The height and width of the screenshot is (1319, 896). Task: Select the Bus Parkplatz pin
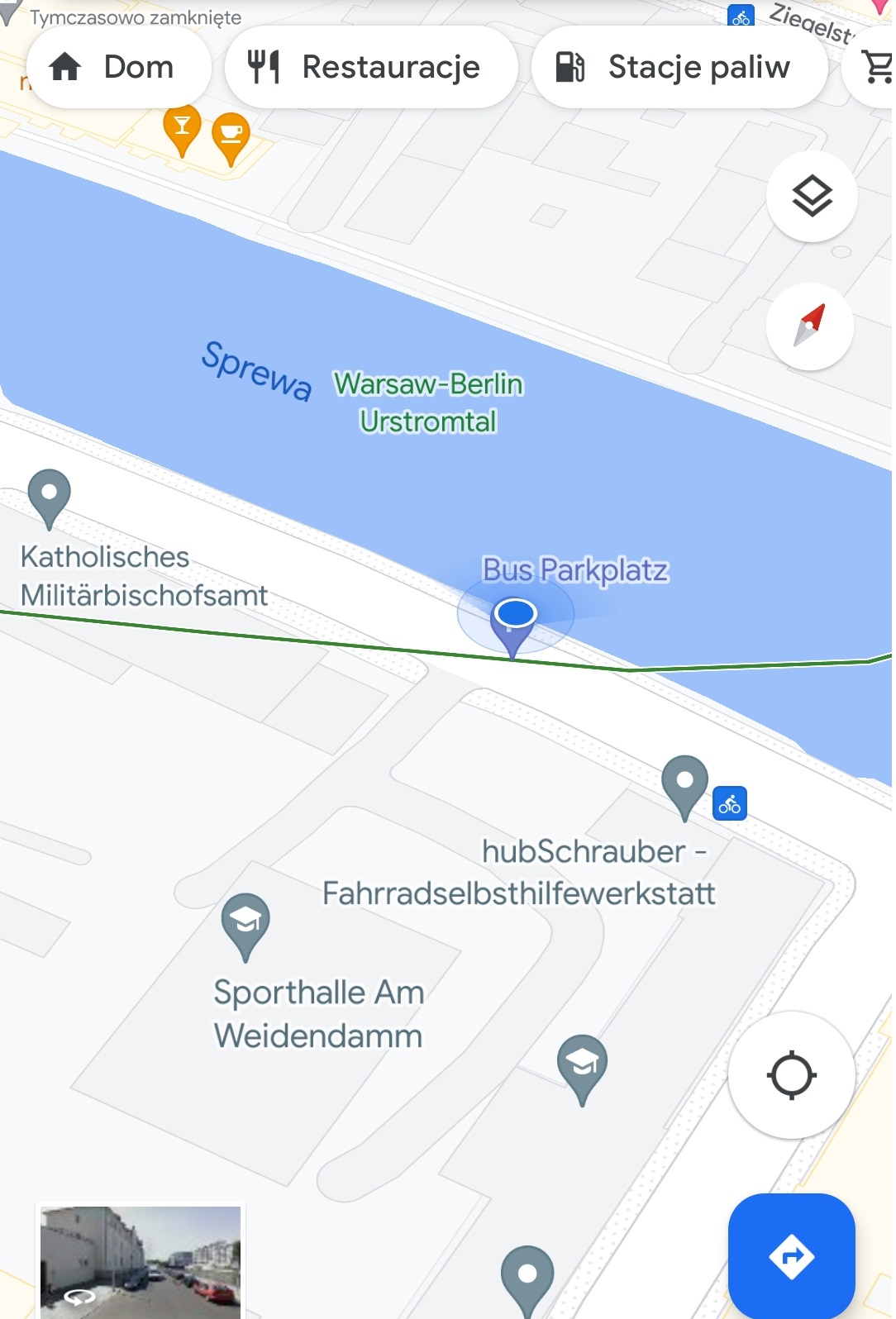tap(514, 619)
